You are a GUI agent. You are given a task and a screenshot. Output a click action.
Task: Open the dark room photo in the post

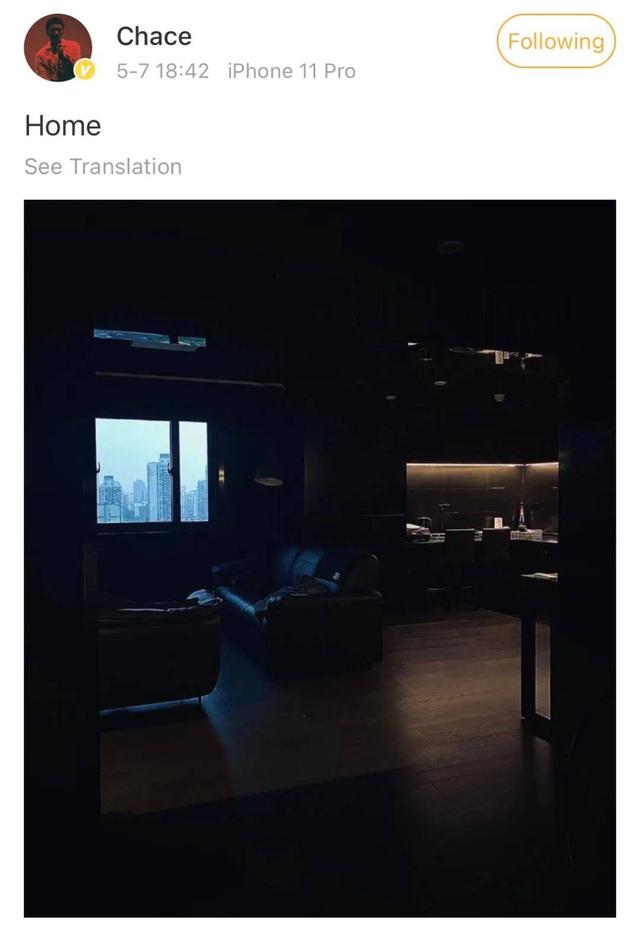coord(320,558)
